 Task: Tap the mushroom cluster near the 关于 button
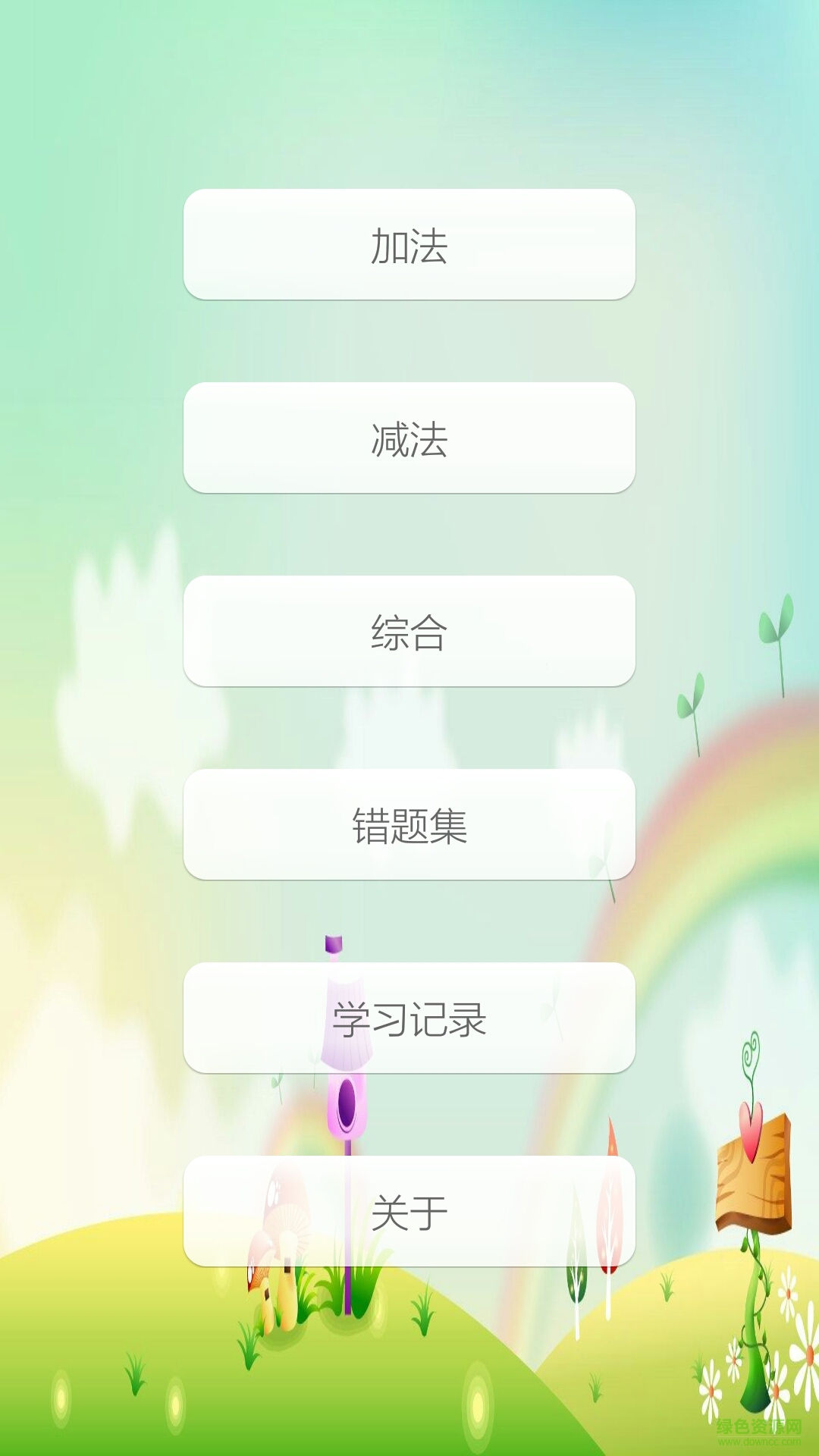click(x=281, y=1213)
